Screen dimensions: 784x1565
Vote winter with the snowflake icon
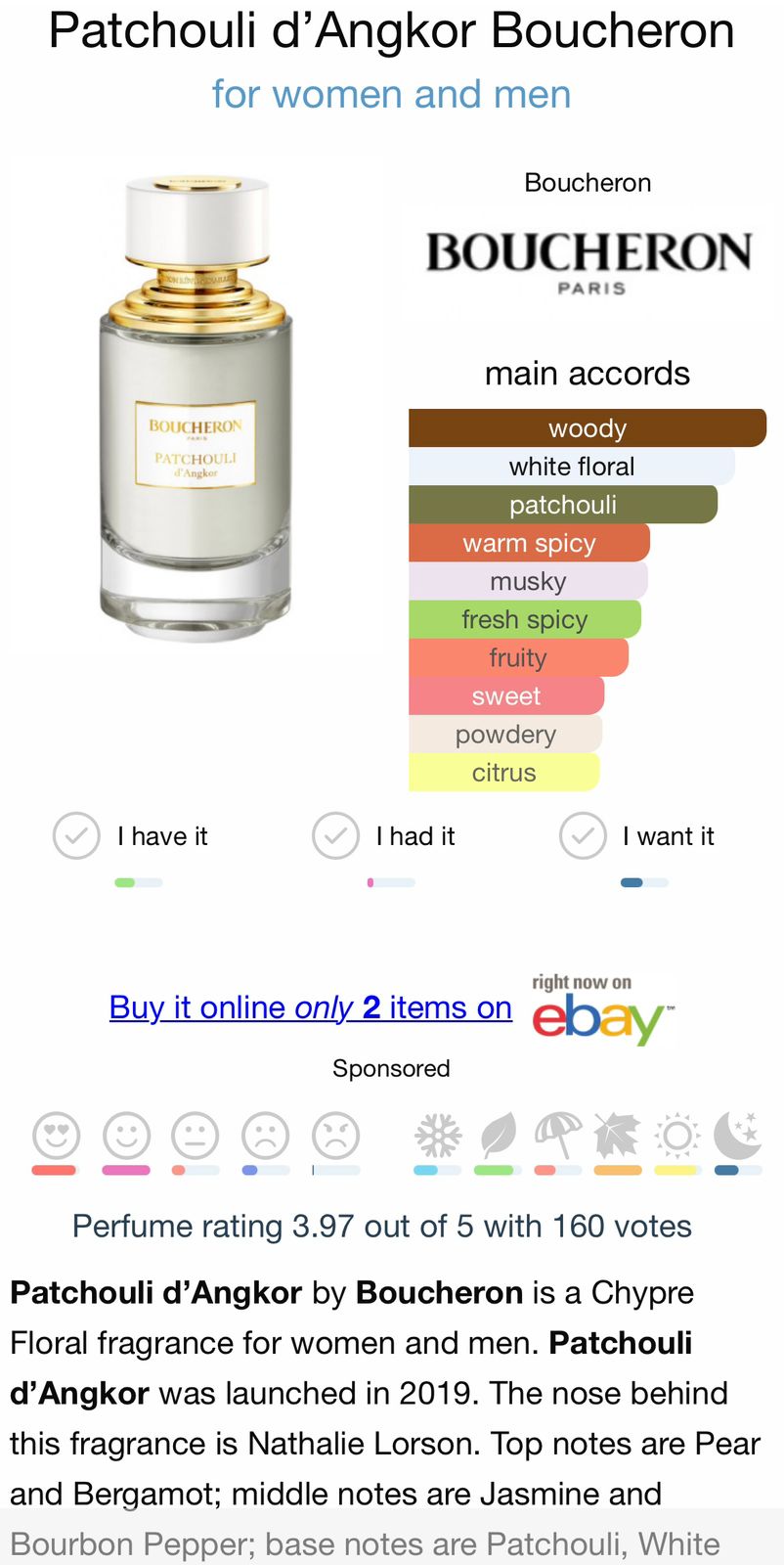click(437, 1136)
